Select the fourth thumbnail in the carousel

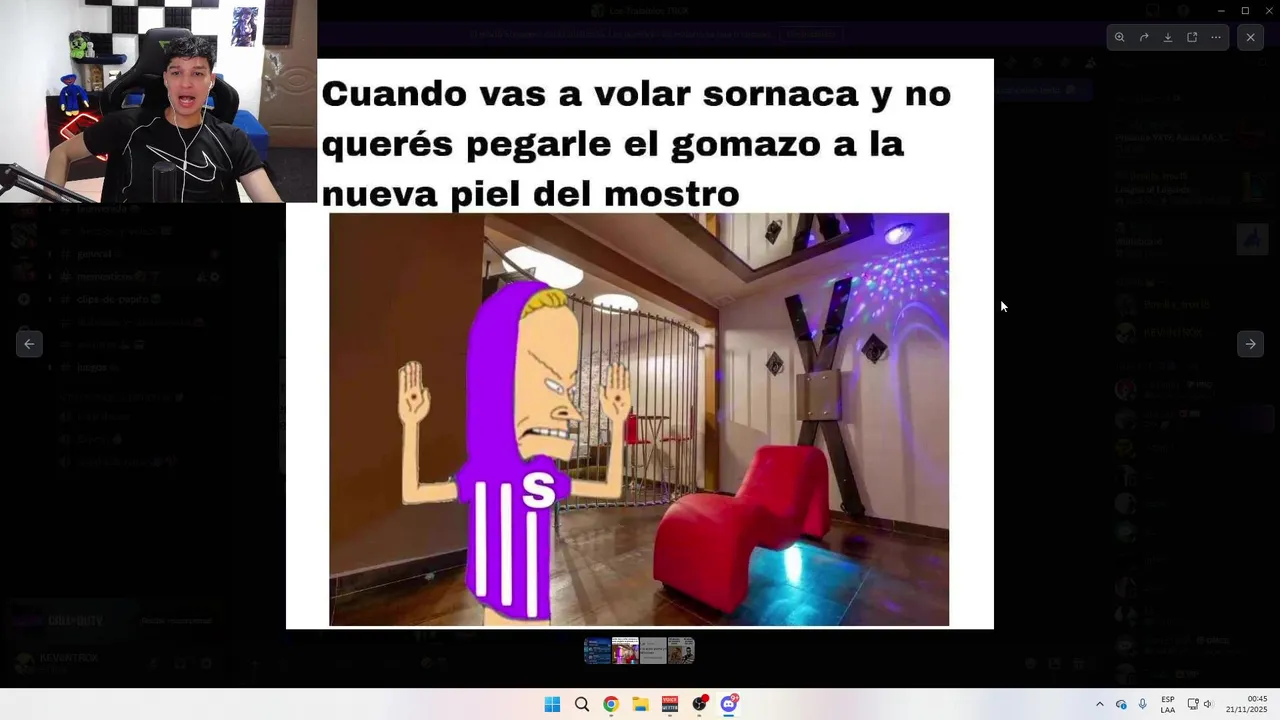pos(681,651)
